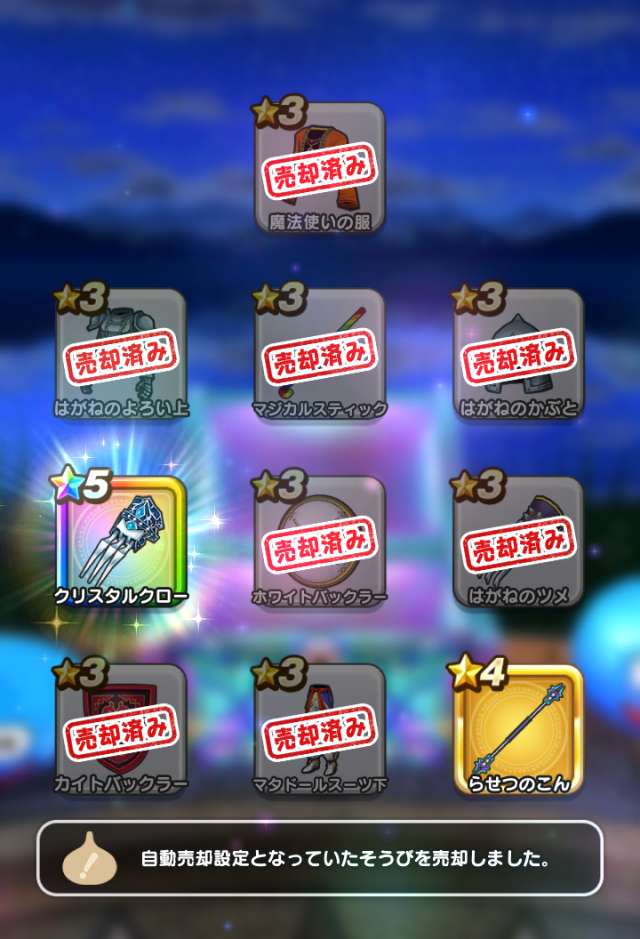This screenshot has width=640, height=939.
Task: View the はがねのよろい上 item tile
Action: (121, 353)
